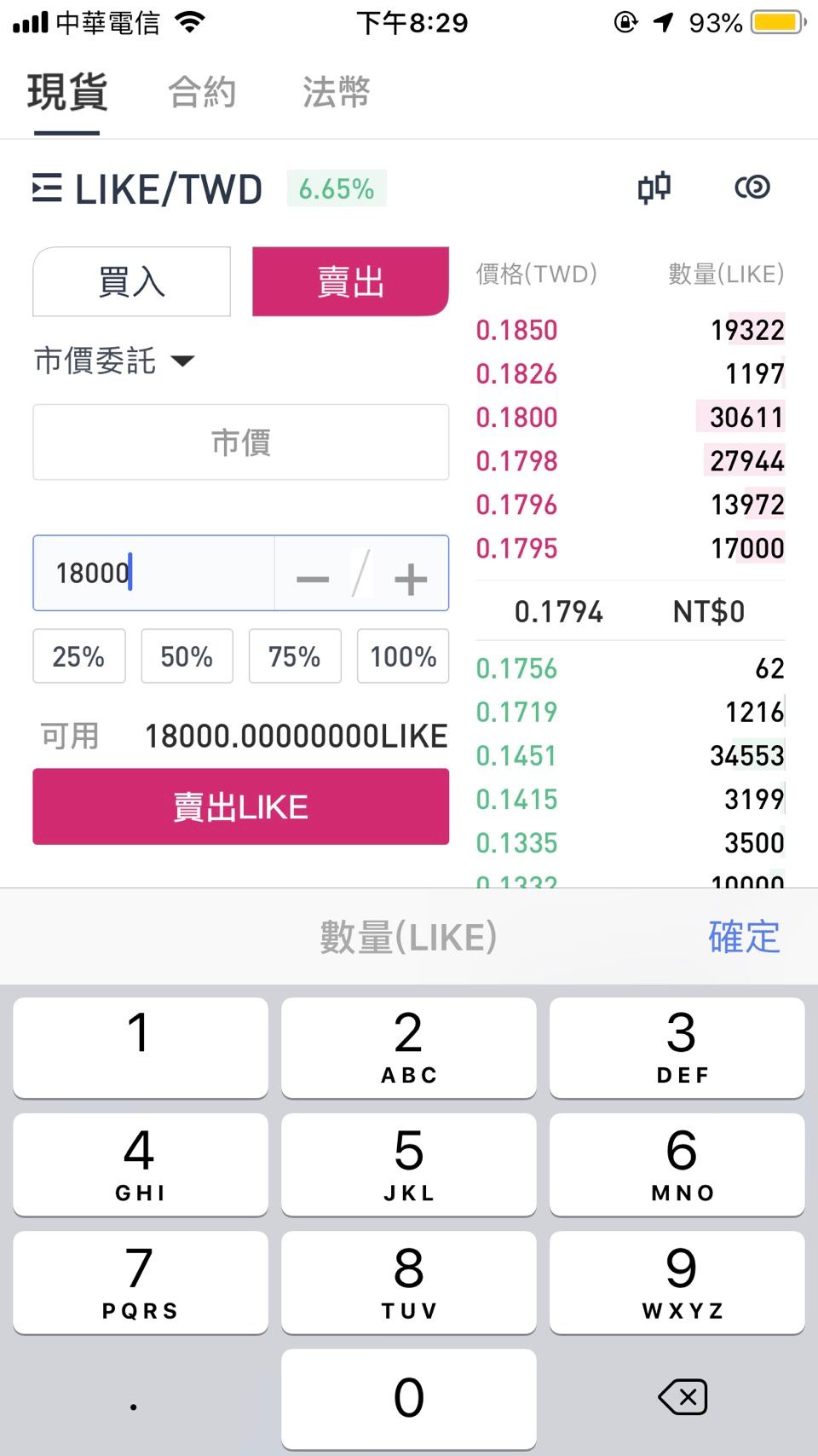Choose the 25% amount shortcut

click(79, 656)
